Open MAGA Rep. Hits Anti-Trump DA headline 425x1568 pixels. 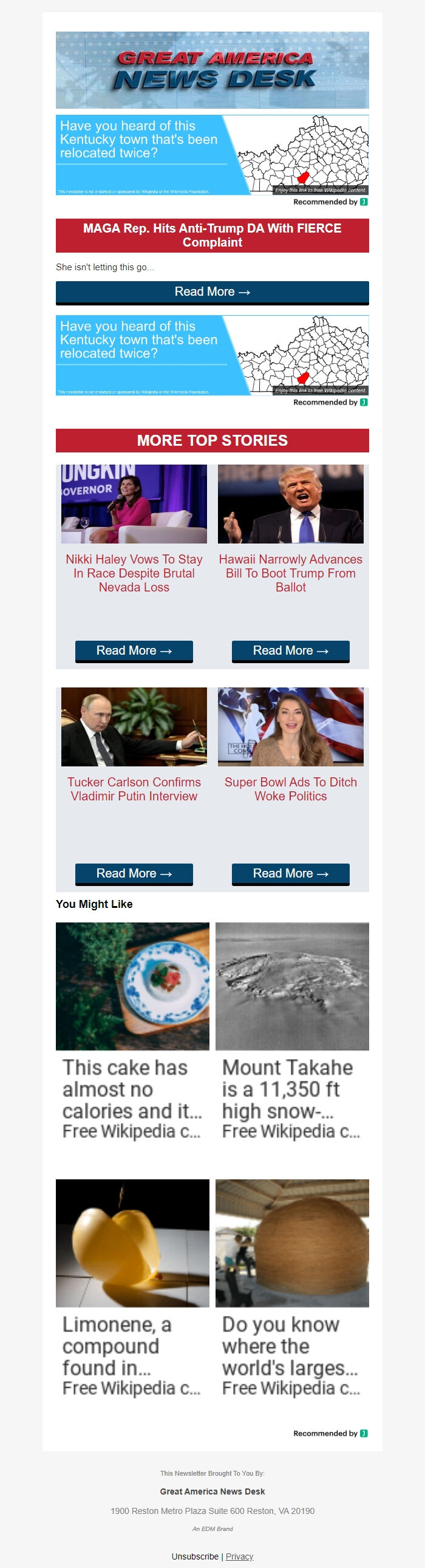click(212, 235)
